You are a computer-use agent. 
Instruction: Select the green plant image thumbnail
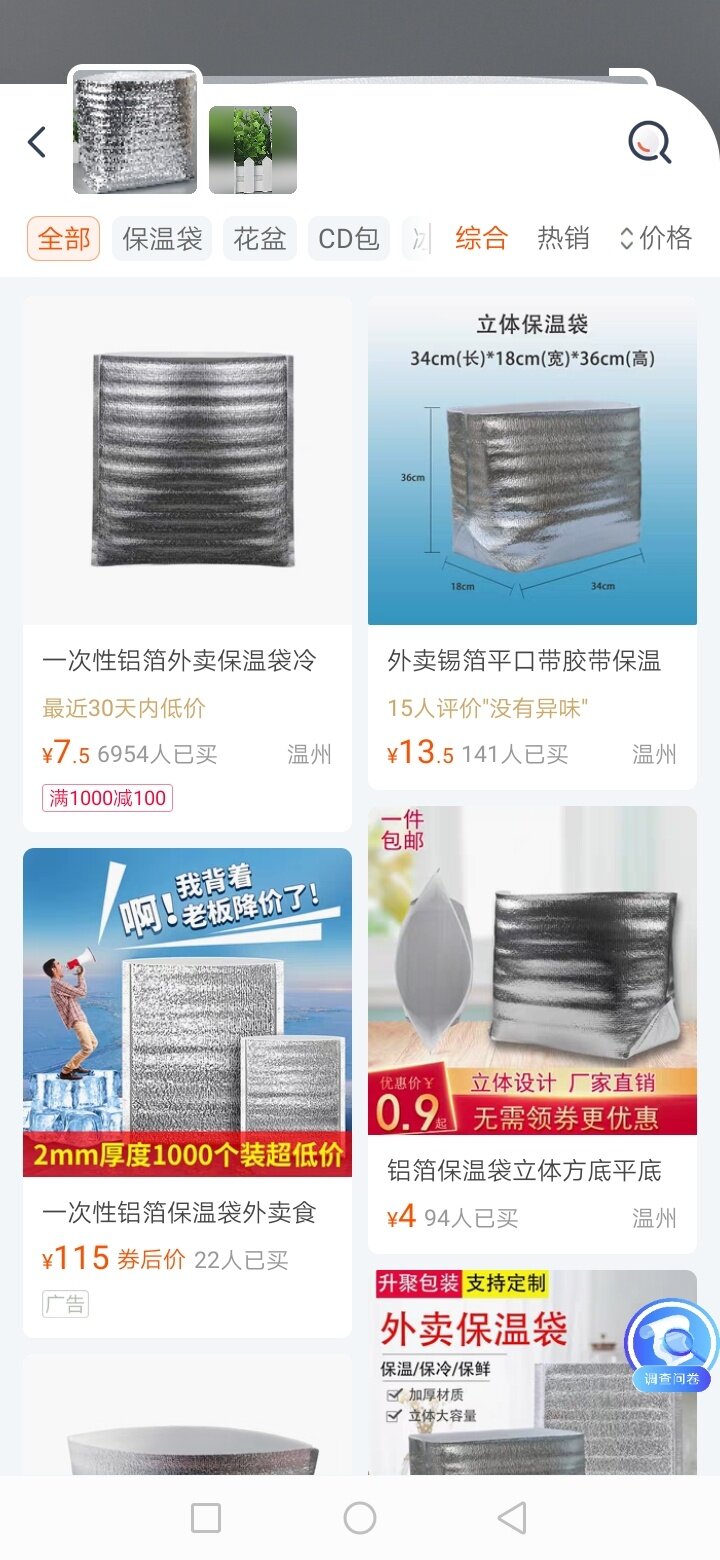pos(253,149)
